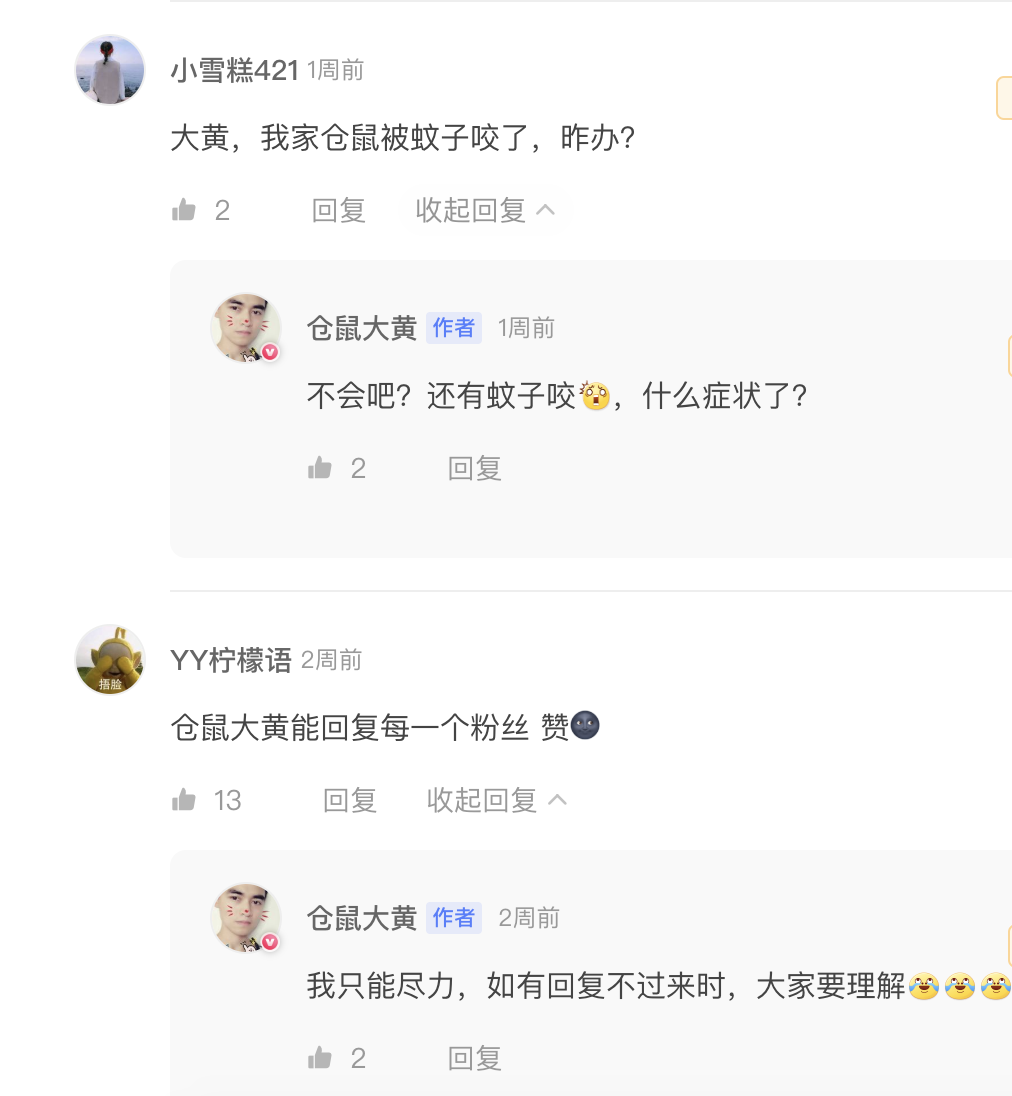Screen dimensions: 1012x1096
Task: Reply to YY柠檬语's comment
Action: click(349, 800)
